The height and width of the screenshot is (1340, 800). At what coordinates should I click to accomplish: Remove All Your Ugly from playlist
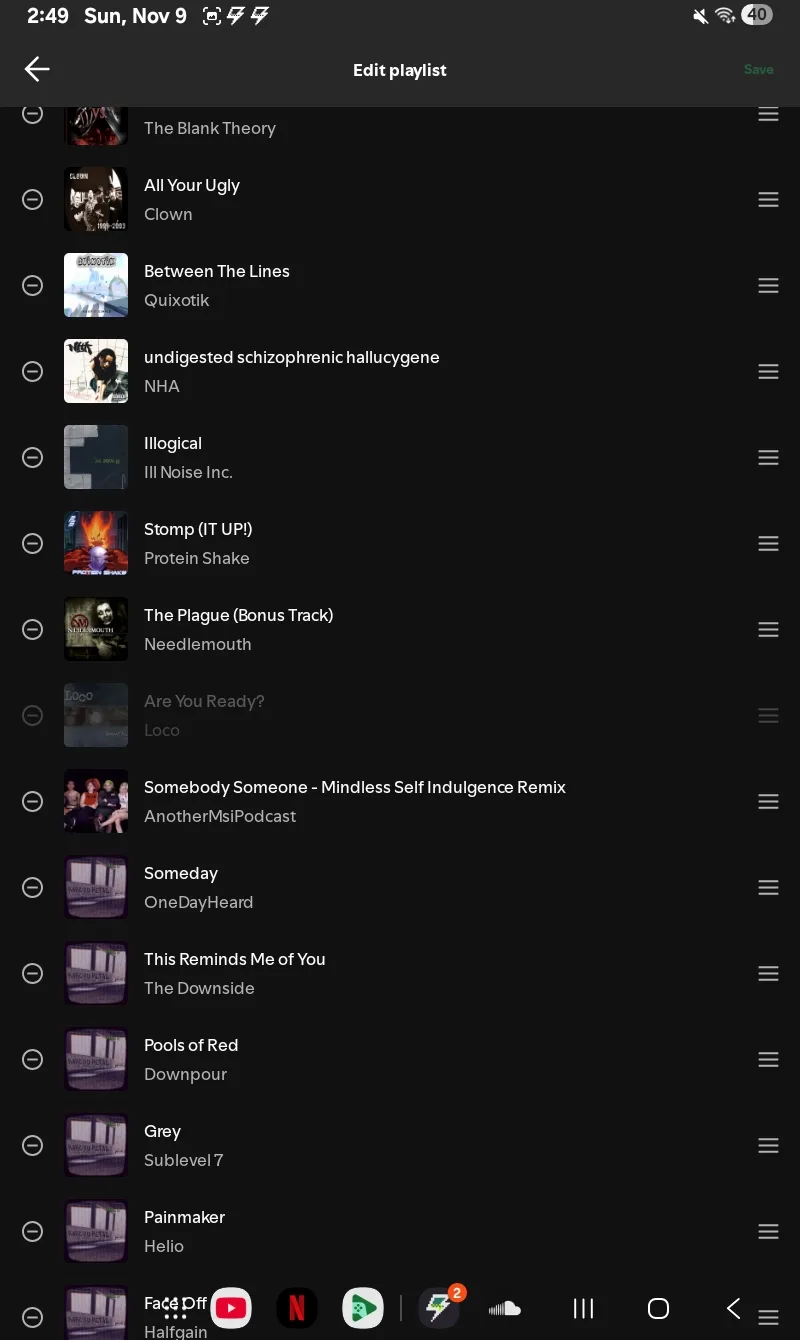33,200
